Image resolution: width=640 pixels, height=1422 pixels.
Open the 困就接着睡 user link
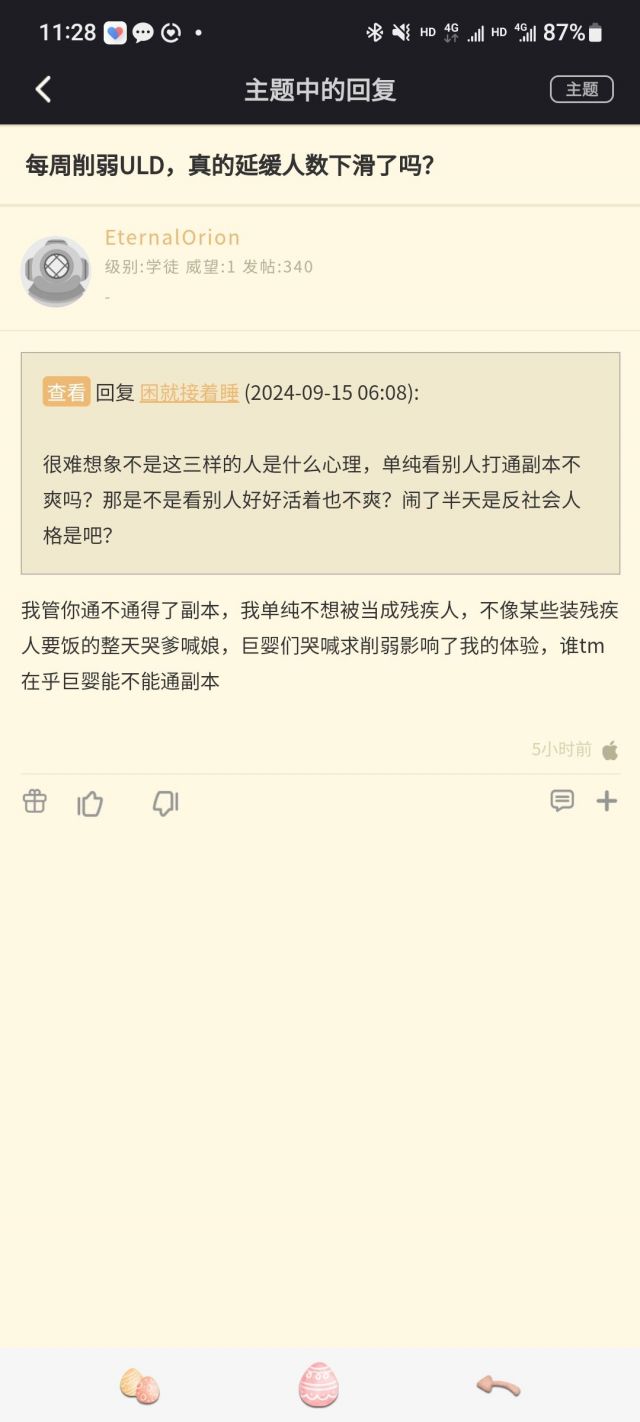189,392
